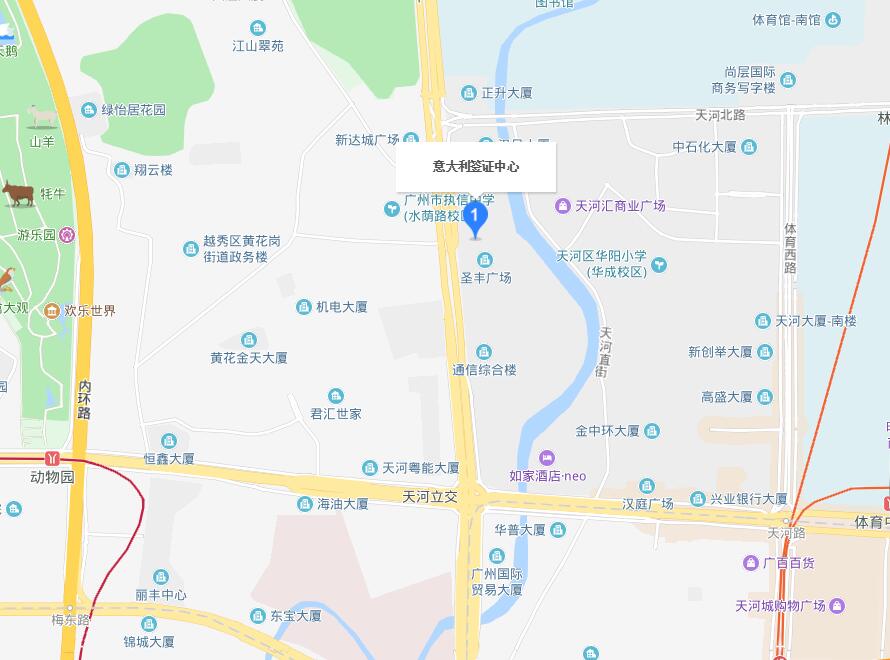Tap the 通信综合楼 building marker
The image size is (890, 660).
[484, 352]
